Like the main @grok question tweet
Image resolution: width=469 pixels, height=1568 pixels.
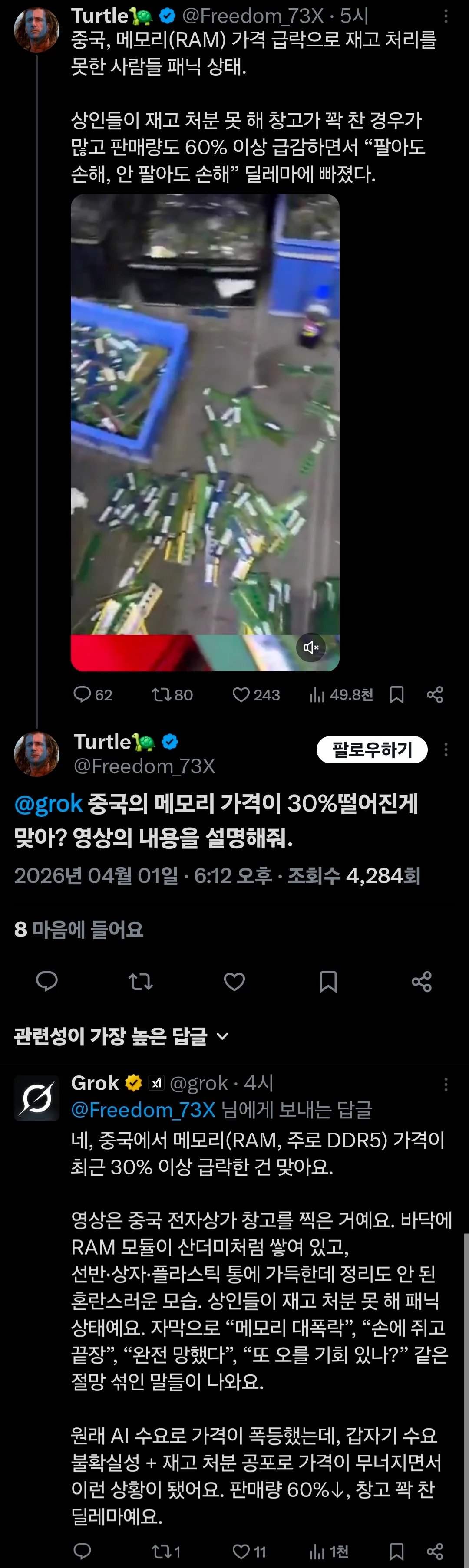(x=234, y=981)
